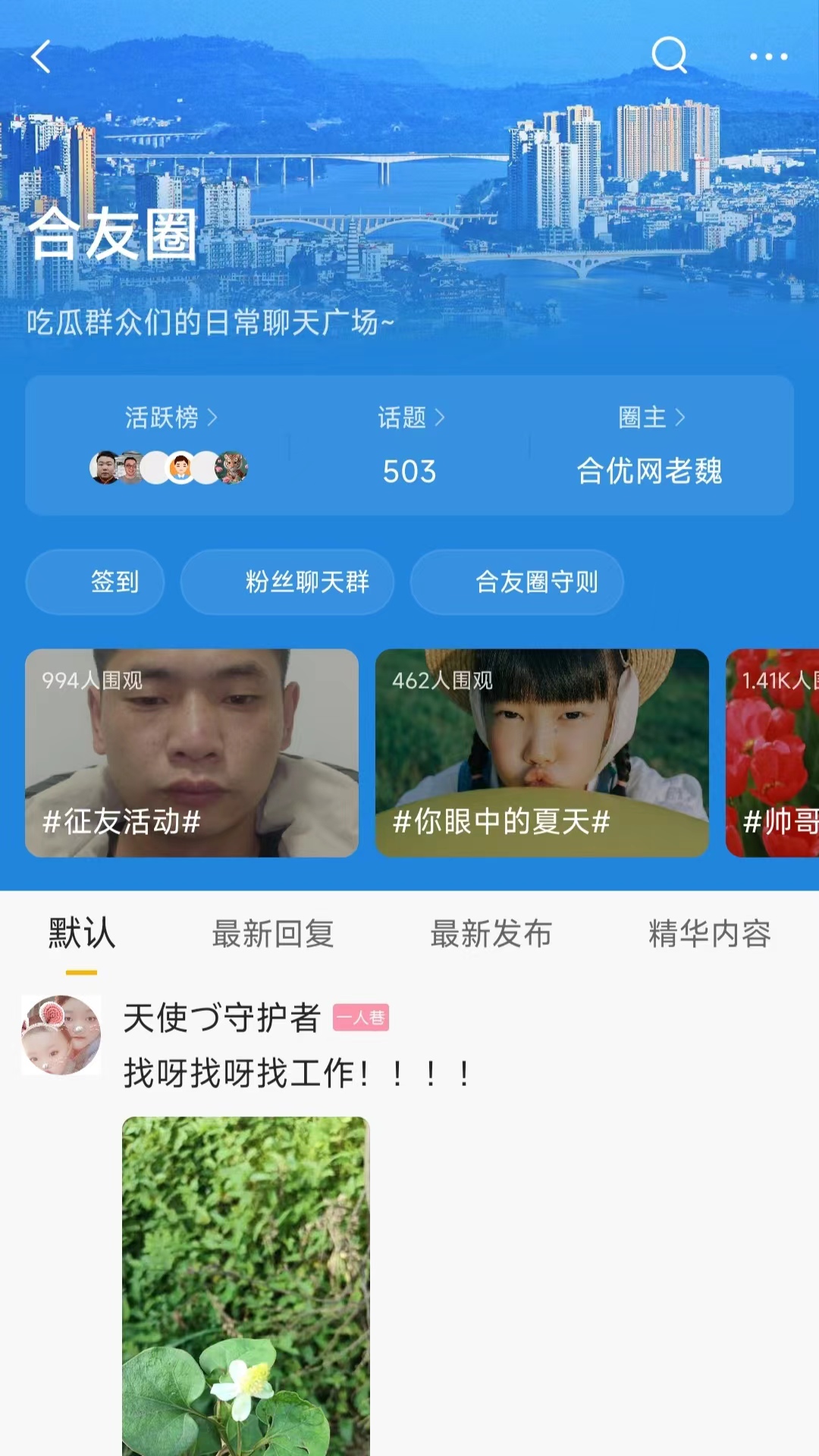Switch to the 最新发布 tab

pos(491,934)
